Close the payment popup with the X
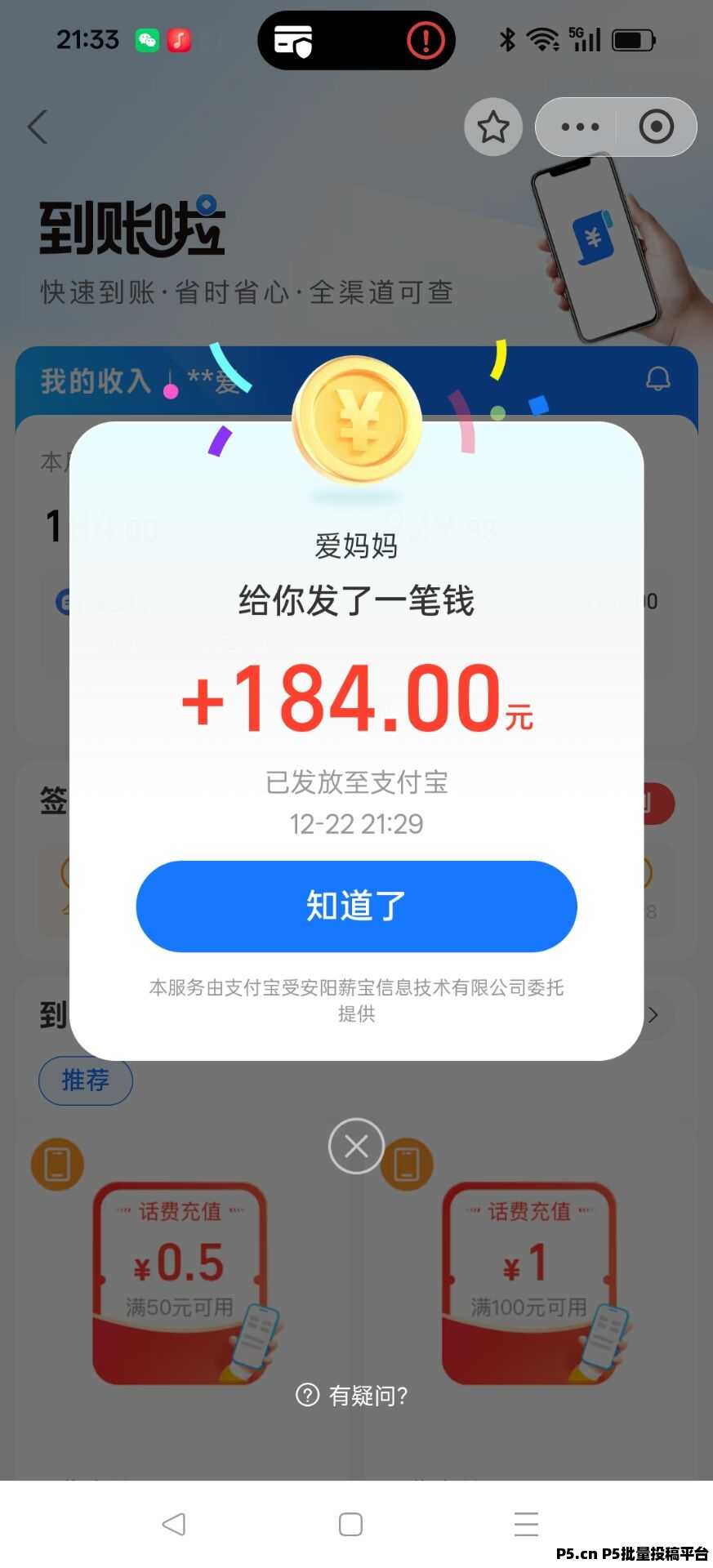This screenshot has width=713, height=1568. tap(356, 1146)
